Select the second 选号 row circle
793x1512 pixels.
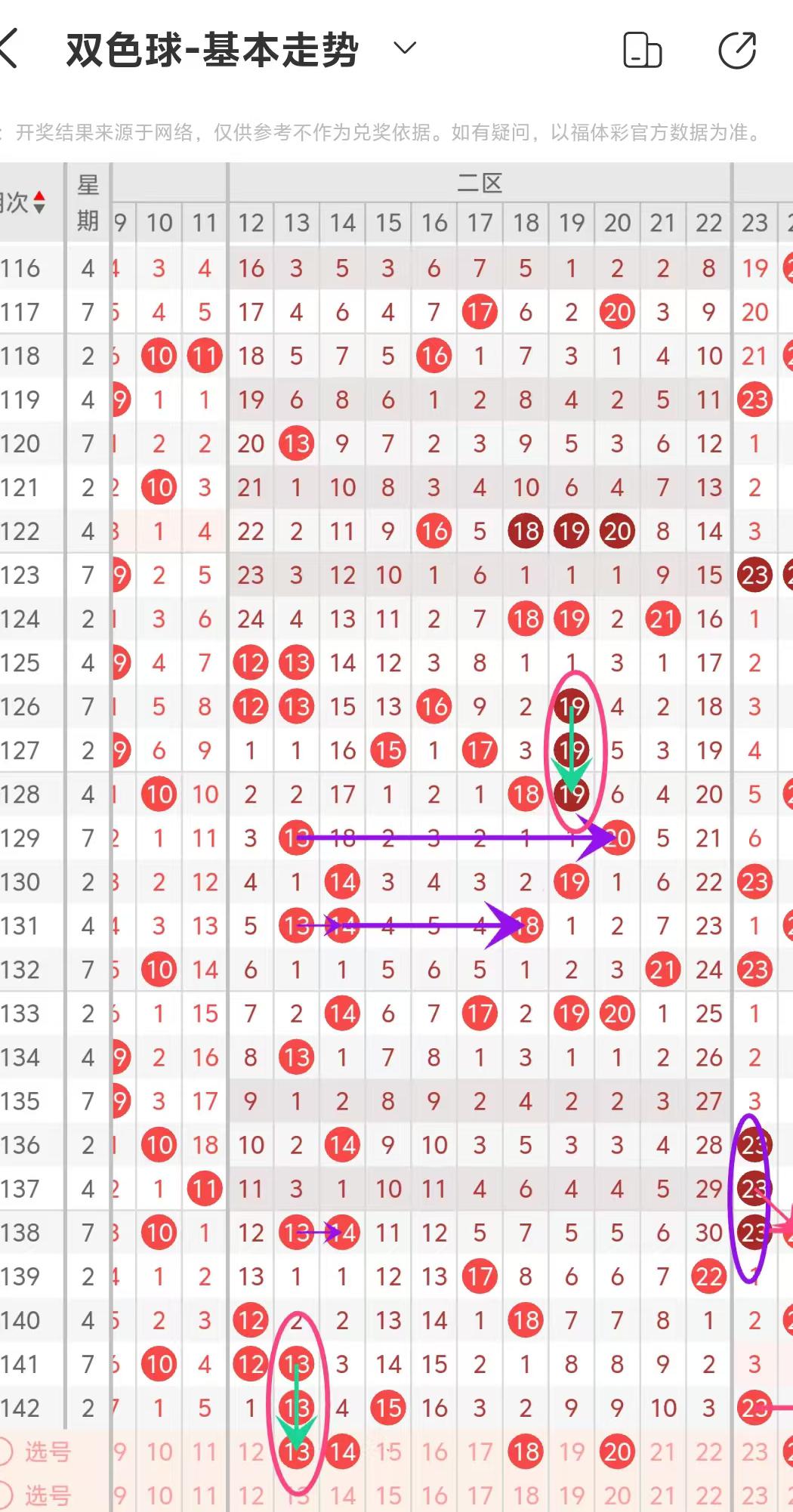(x=6, y=1495)
